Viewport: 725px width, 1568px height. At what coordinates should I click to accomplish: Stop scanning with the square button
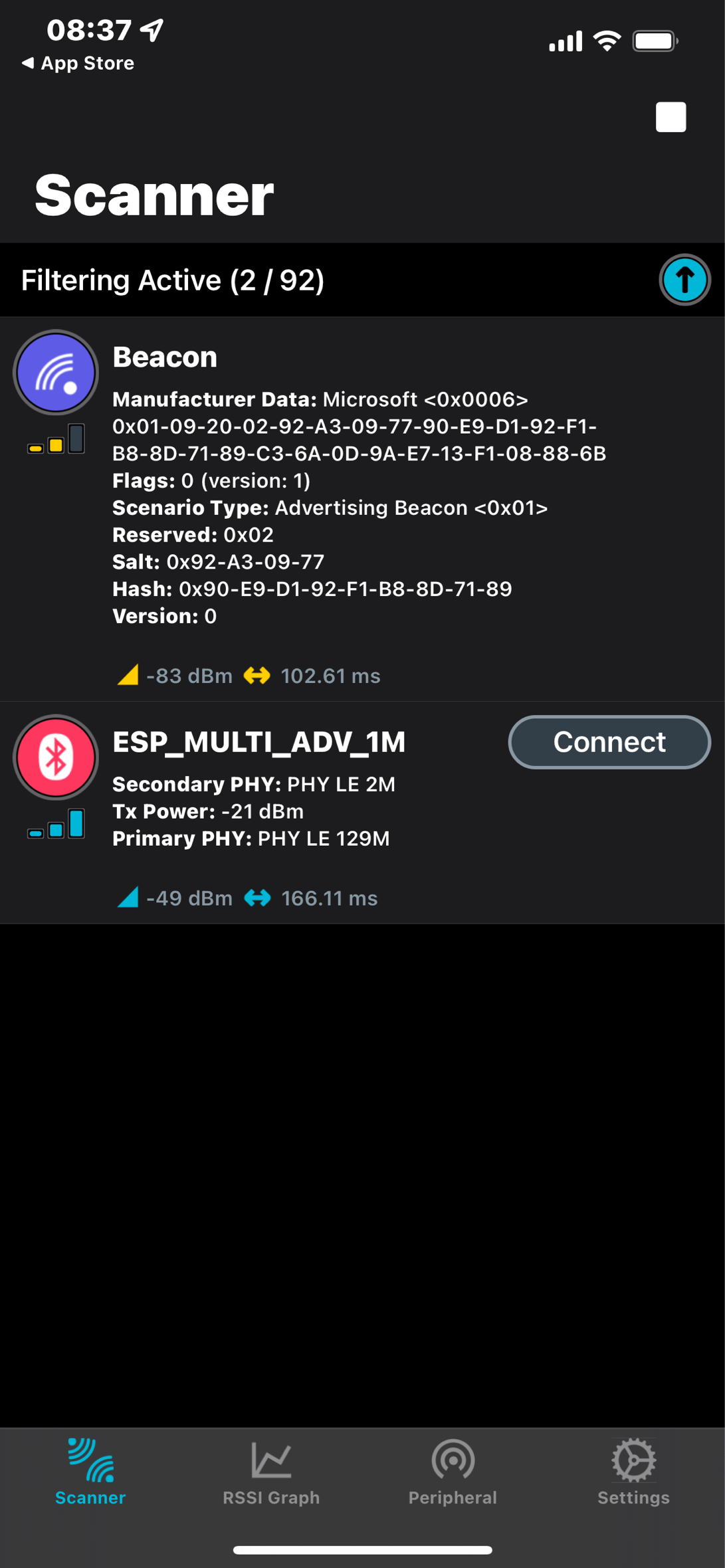tap(671, 117)
